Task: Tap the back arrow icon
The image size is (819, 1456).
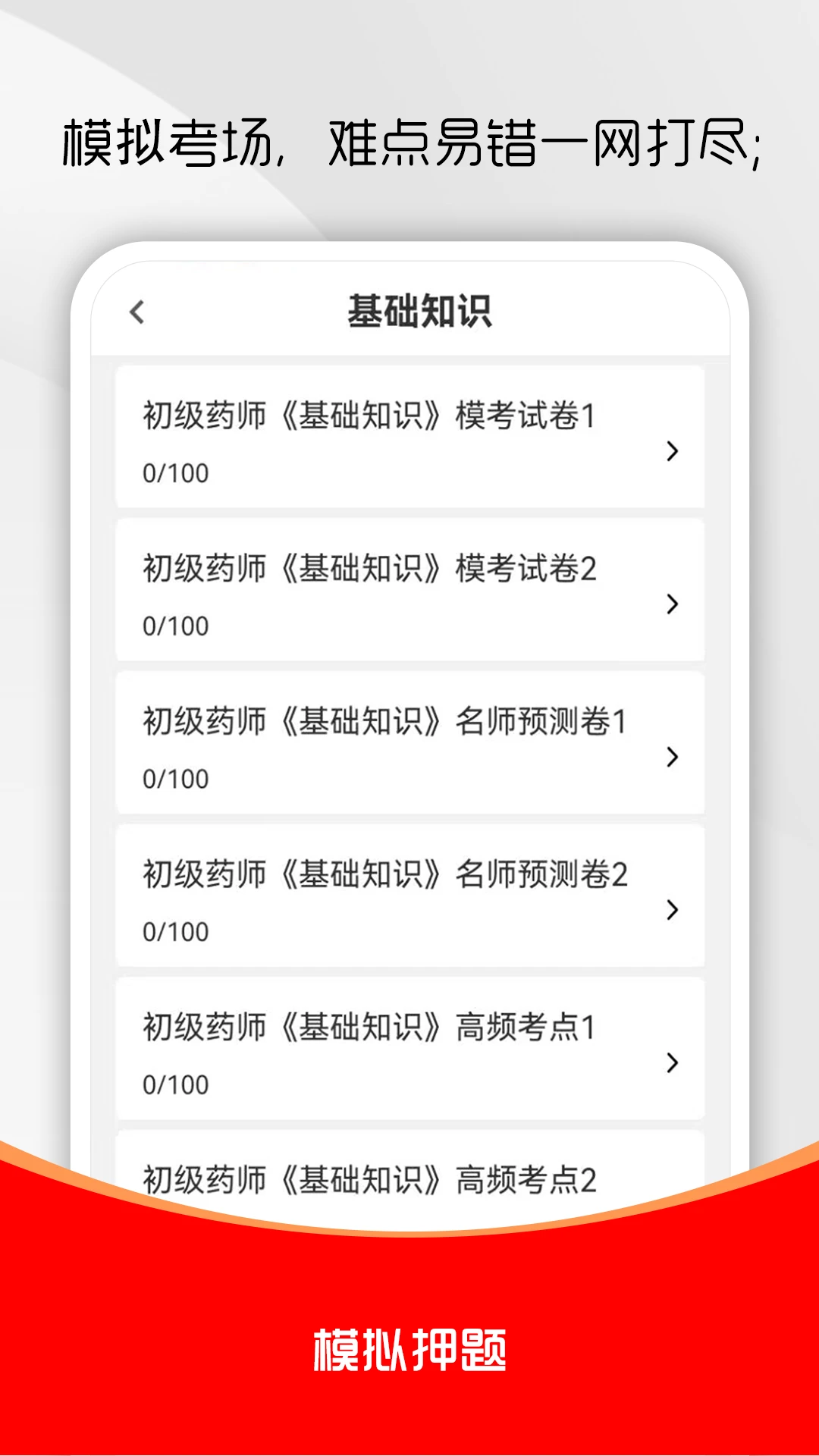Action: (139, 311)
